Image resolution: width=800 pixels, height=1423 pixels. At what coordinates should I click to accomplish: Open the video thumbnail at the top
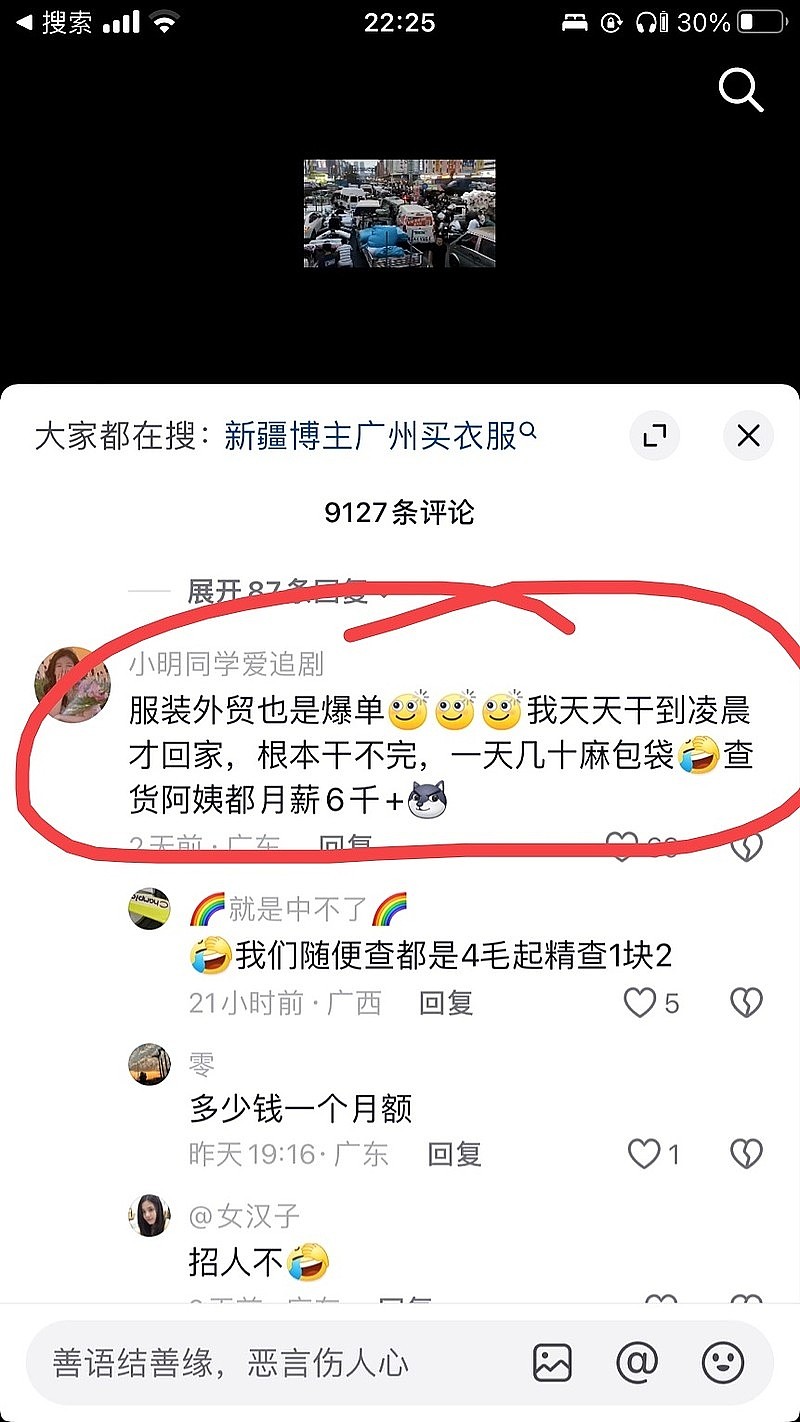pos(400,213)
